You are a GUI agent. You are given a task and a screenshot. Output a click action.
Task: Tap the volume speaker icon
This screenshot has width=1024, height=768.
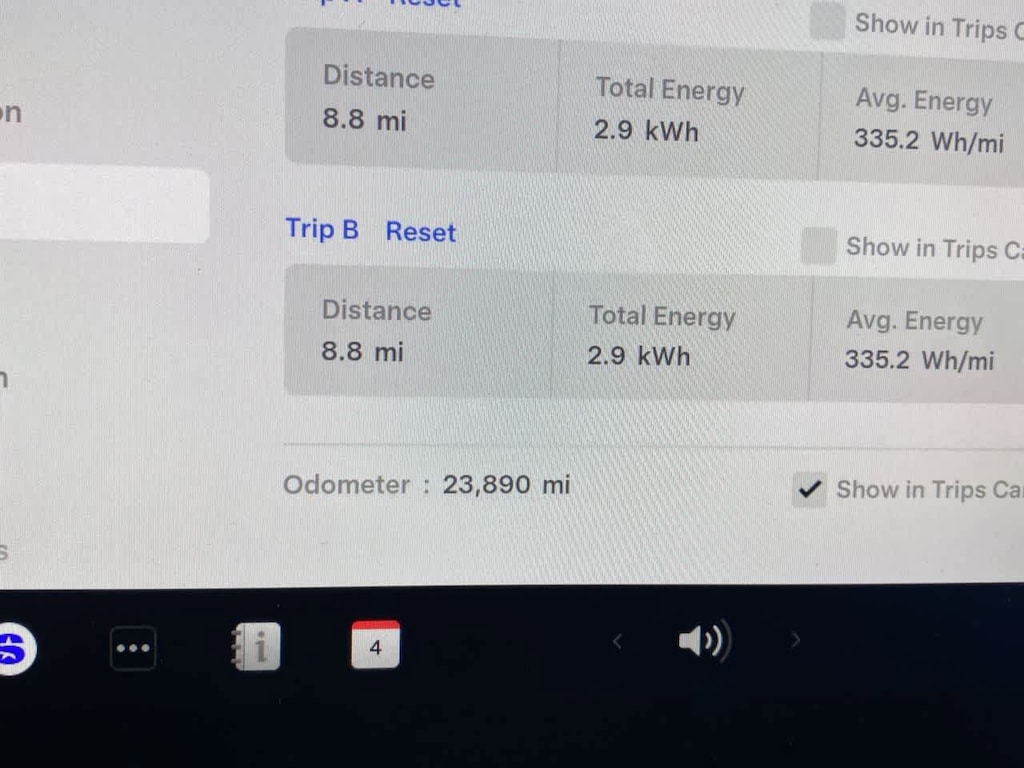pyautogui.click(x=704, y=641)
